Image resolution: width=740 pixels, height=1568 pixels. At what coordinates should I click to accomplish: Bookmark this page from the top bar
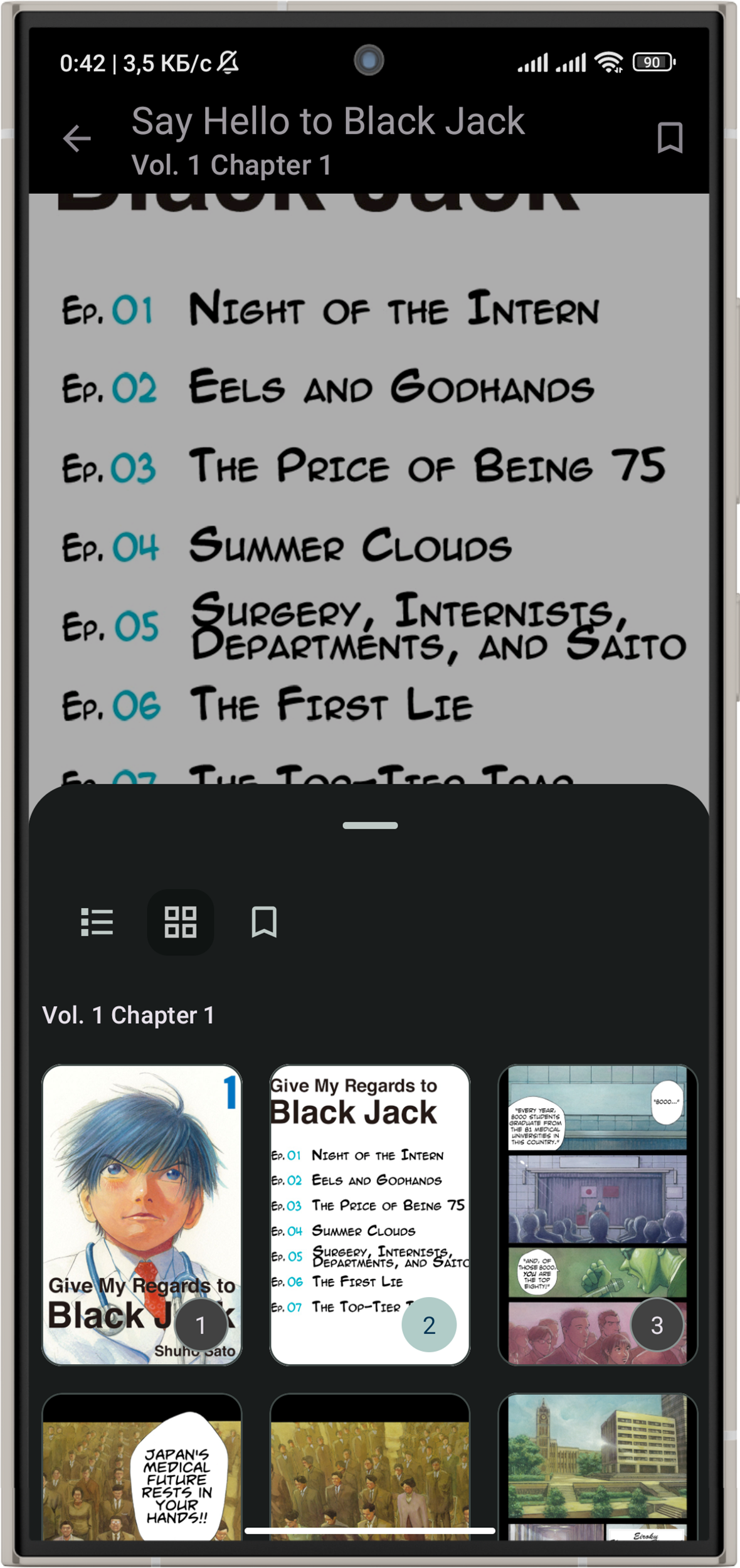[669, 138]
